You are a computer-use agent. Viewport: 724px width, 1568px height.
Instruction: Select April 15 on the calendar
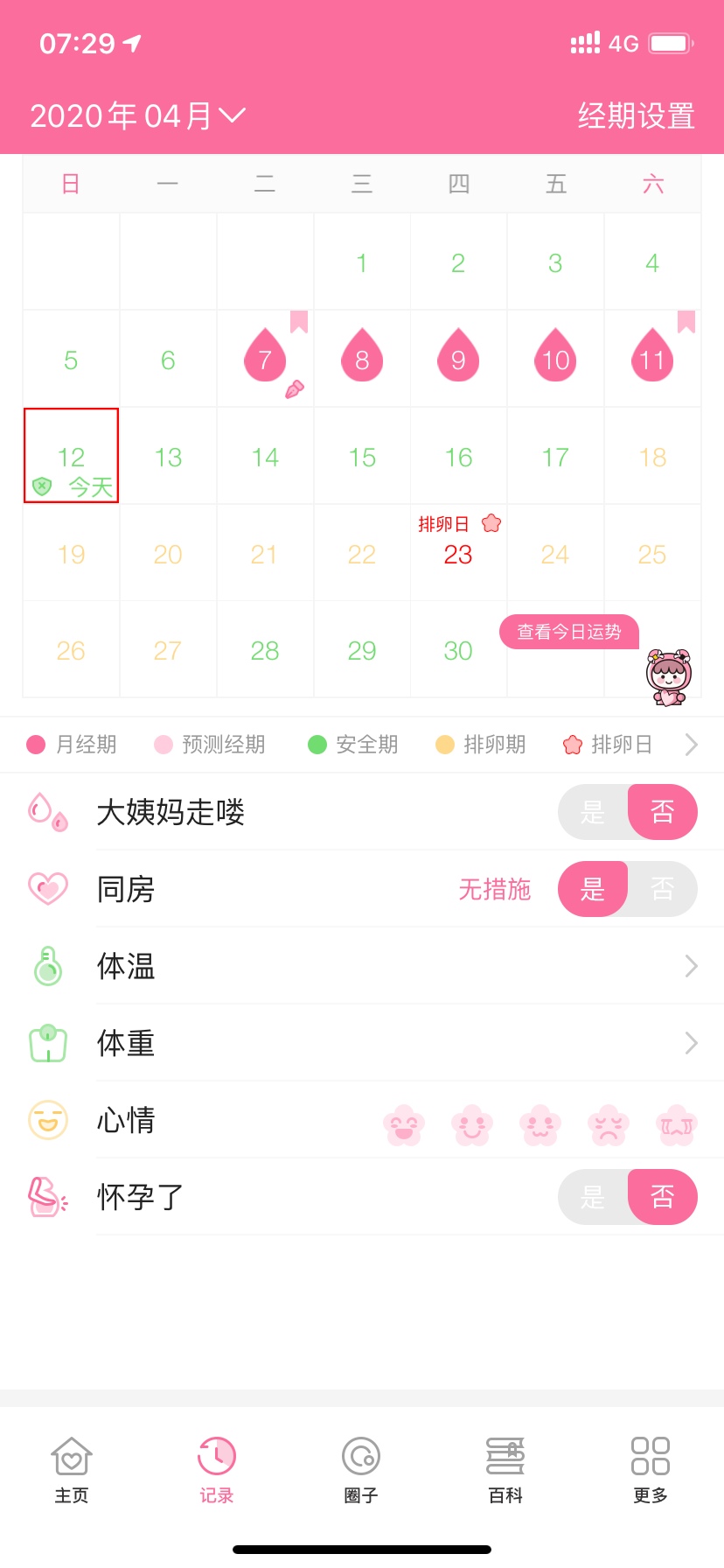pyautogui.click(x=362, y=457)
